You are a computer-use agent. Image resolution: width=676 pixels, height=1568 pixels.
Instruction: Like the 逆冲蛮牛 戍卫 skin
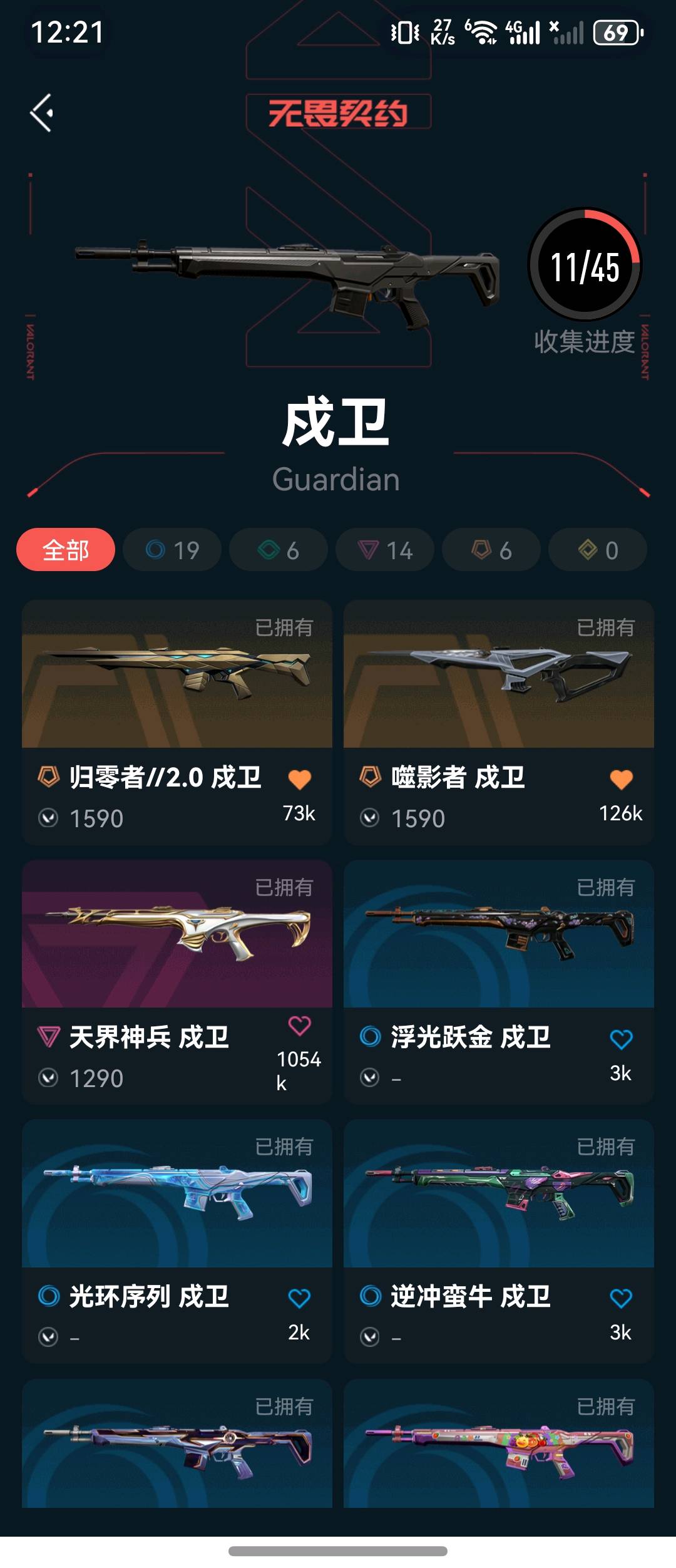point(621,1299)
